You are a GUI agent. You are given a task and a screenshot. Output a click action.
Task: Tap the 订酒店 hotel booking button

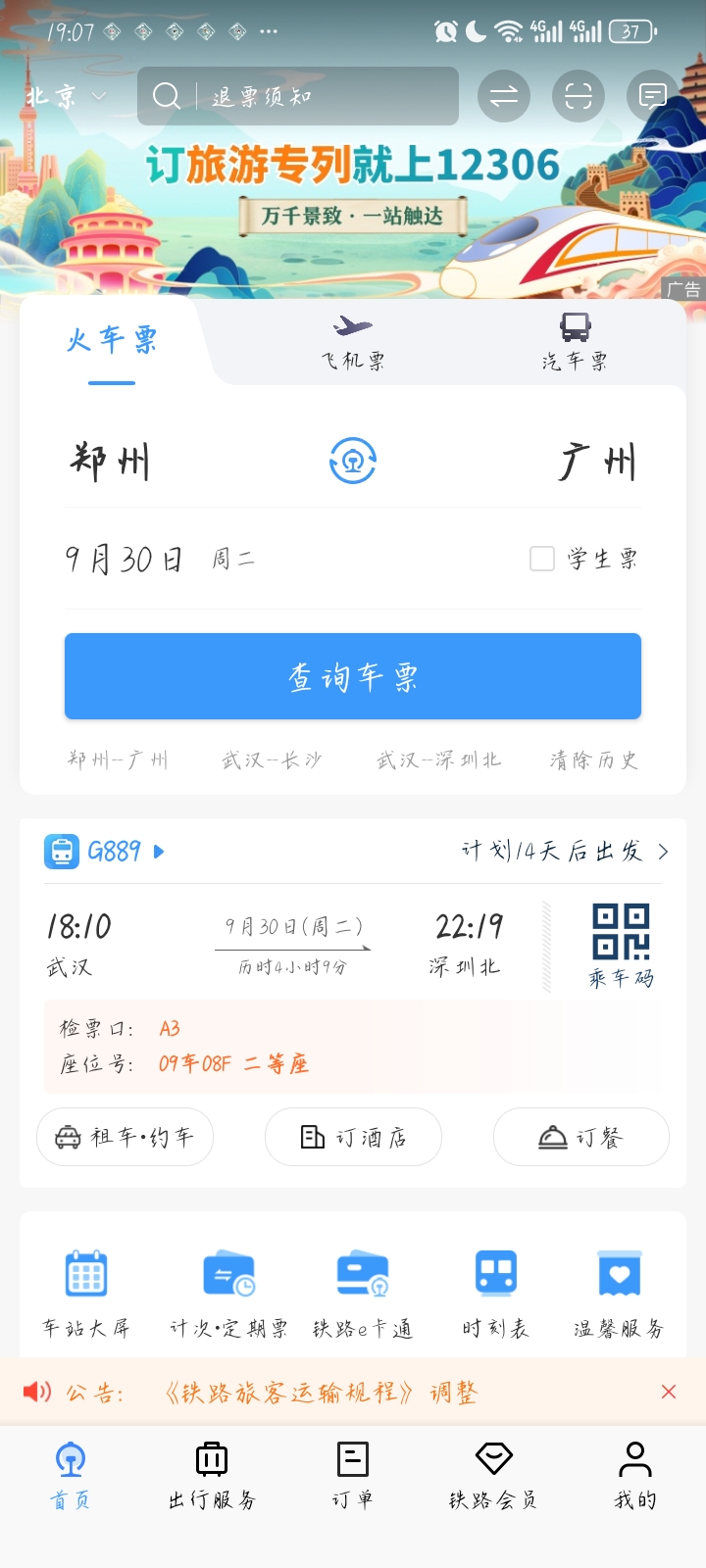point(353,1137)
